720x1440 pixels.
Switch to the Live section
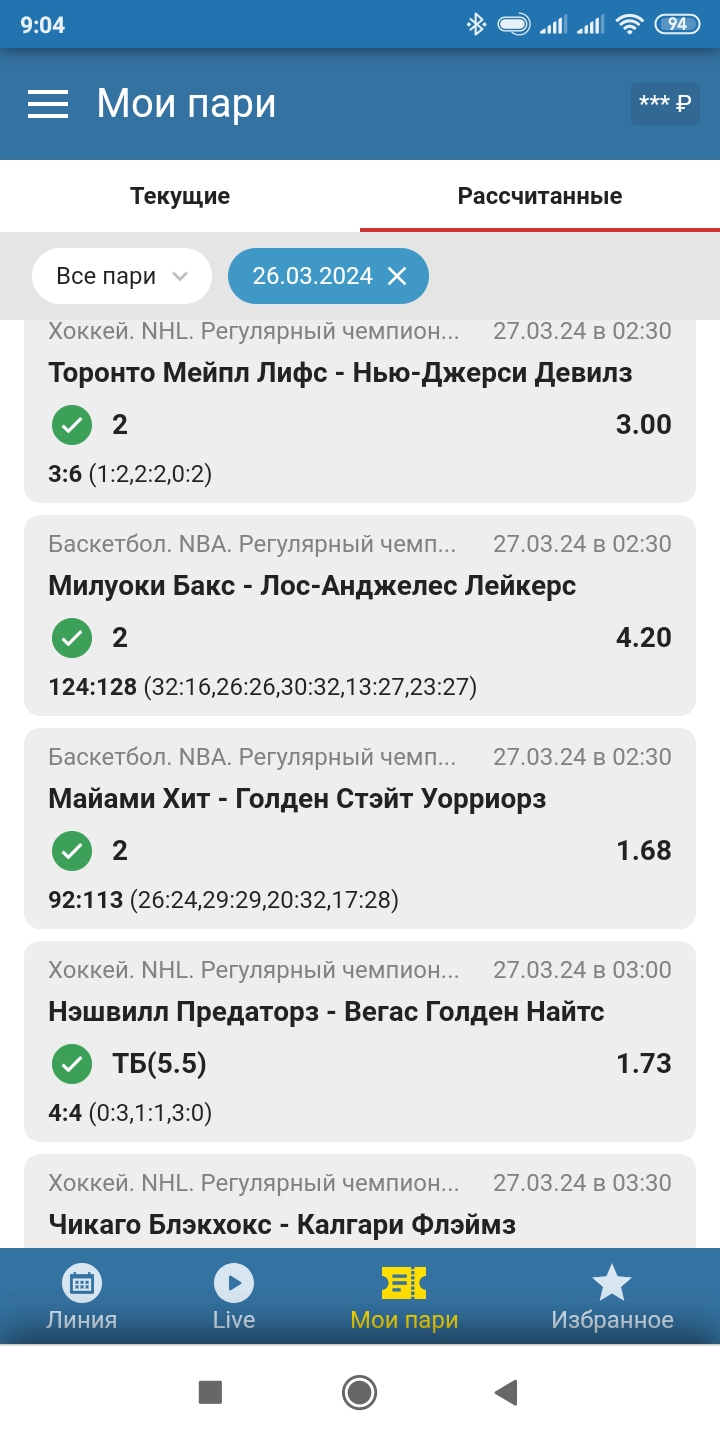pyautogui.click(x=234, y=1297)
